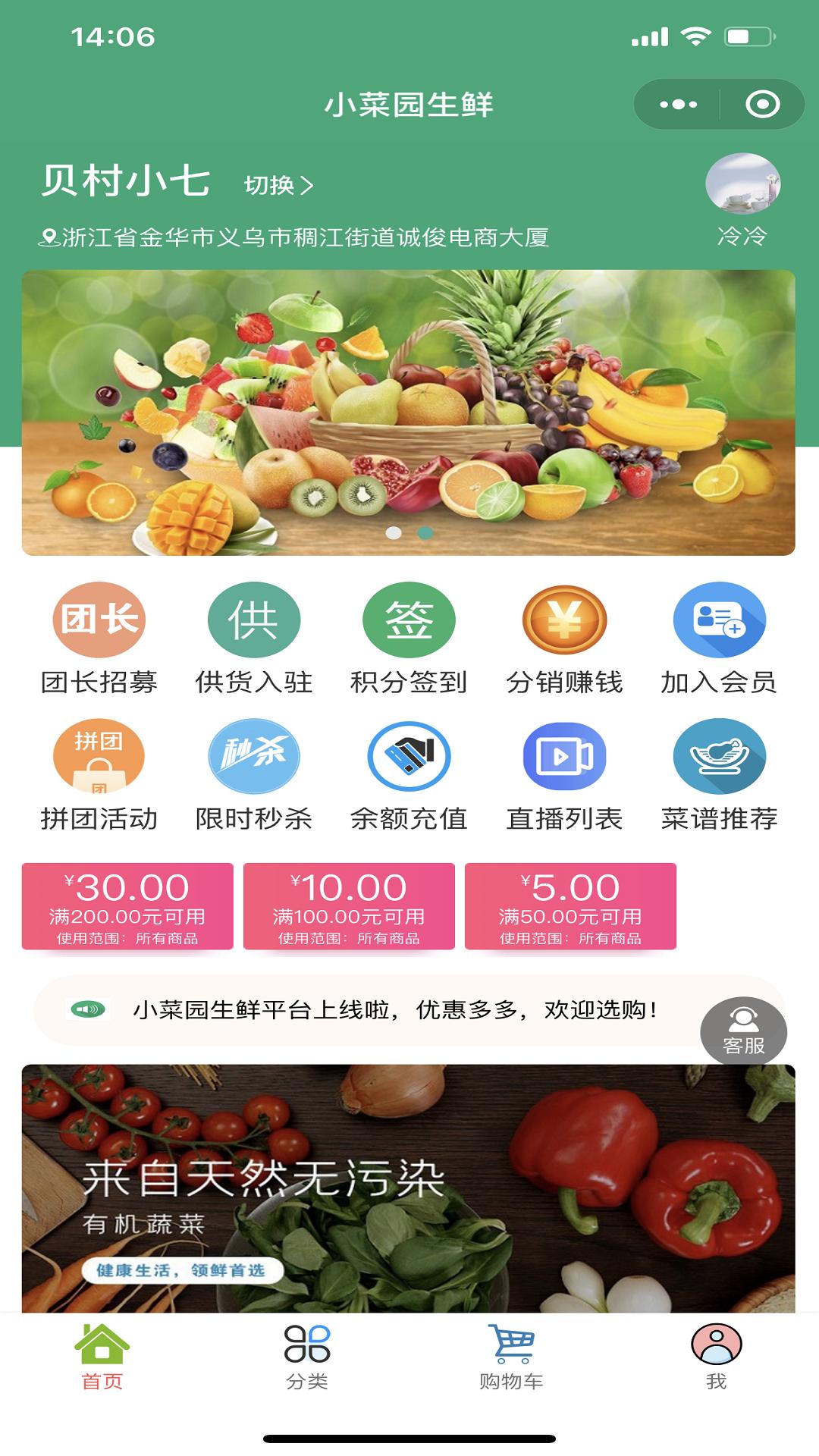The height and width of the screenshot is (1456, 819).
Task: Claim the ¥30.00 coupon
Action: [127, 906]
